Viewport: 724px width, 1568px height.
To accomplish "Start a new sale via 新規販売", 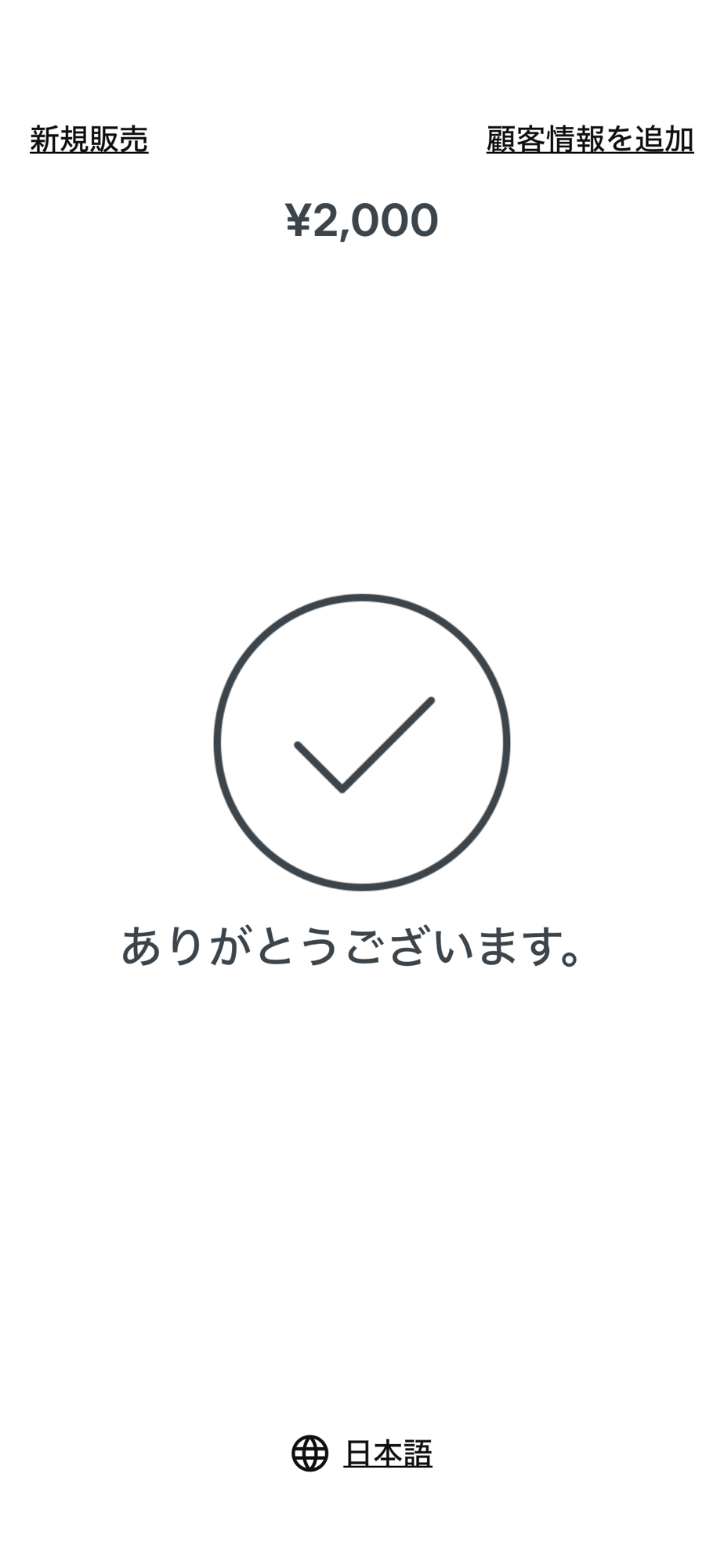I will [89, 140].
